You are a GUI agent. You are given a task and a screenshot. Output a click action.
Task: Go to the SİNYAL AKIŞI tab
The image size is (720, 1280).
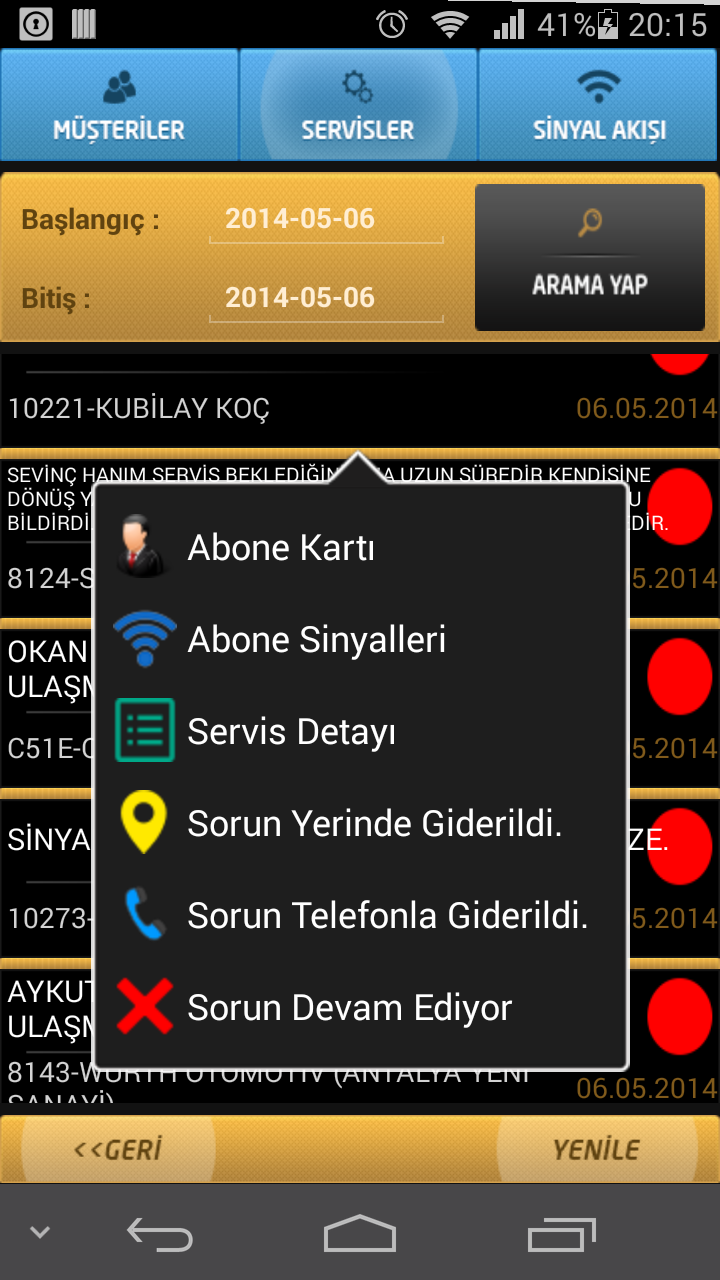pyautogui.click(x=599, y=105)
